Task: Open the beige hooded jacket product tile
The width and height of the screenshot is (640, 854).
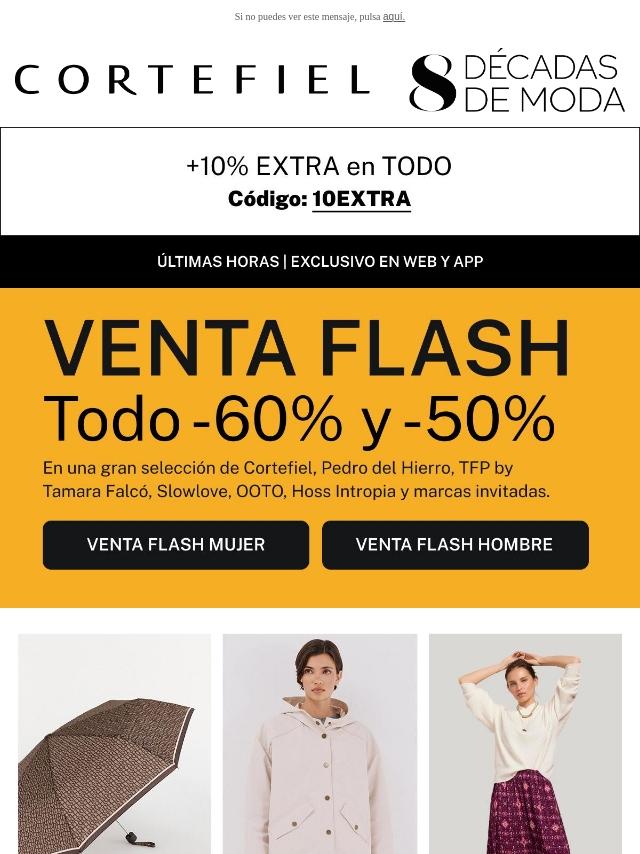Action: point(319,743)
